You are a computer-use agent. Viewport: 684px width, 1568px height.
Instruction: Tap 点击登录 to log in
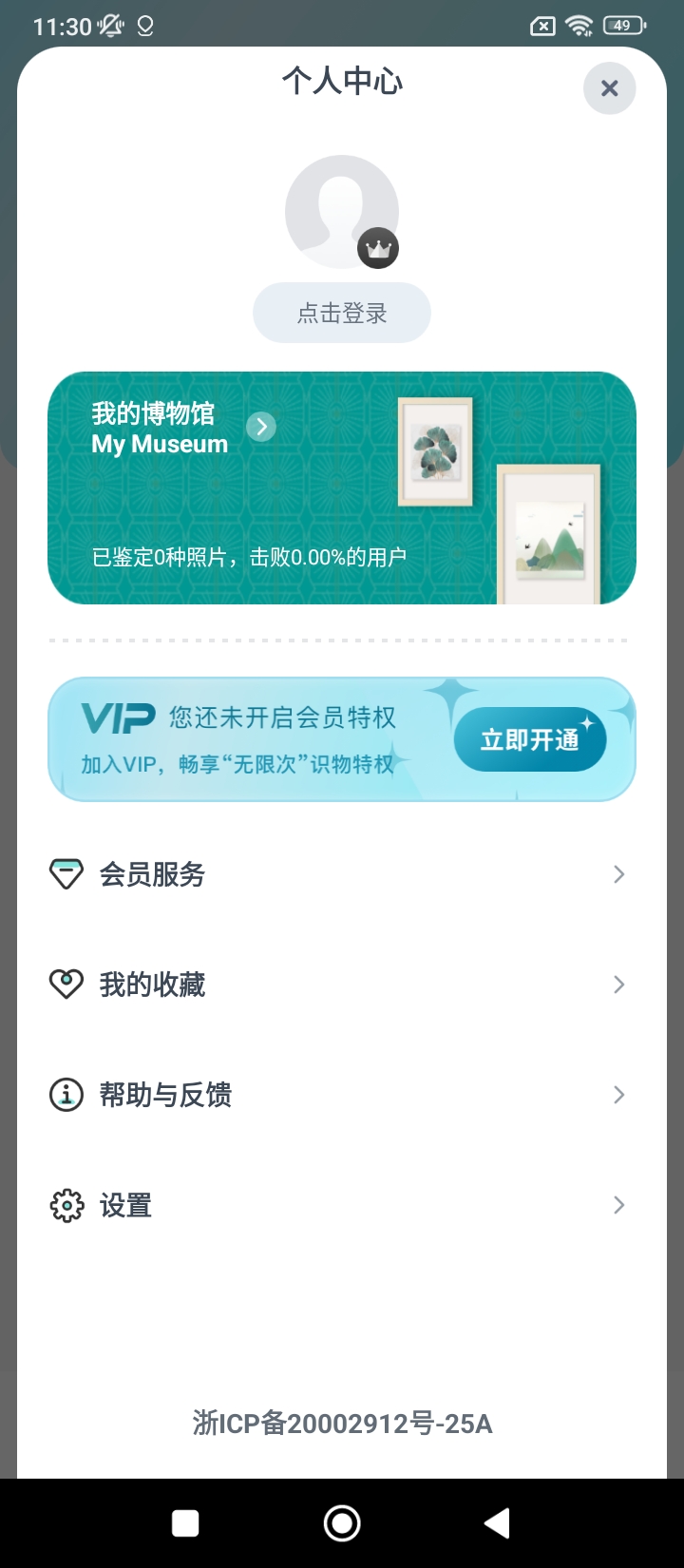[x=342, y=313]
